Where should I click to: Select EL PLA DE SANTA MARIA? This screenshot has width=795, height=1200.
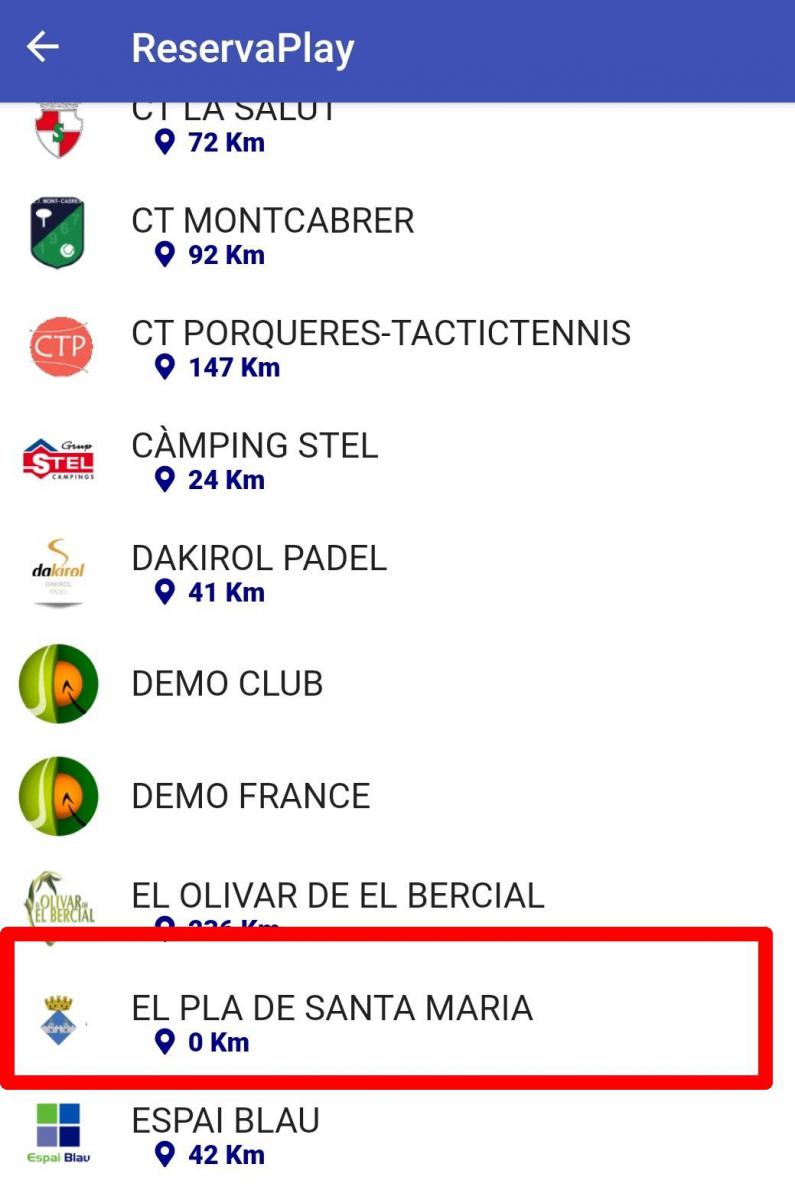(x=332, y=1020)
